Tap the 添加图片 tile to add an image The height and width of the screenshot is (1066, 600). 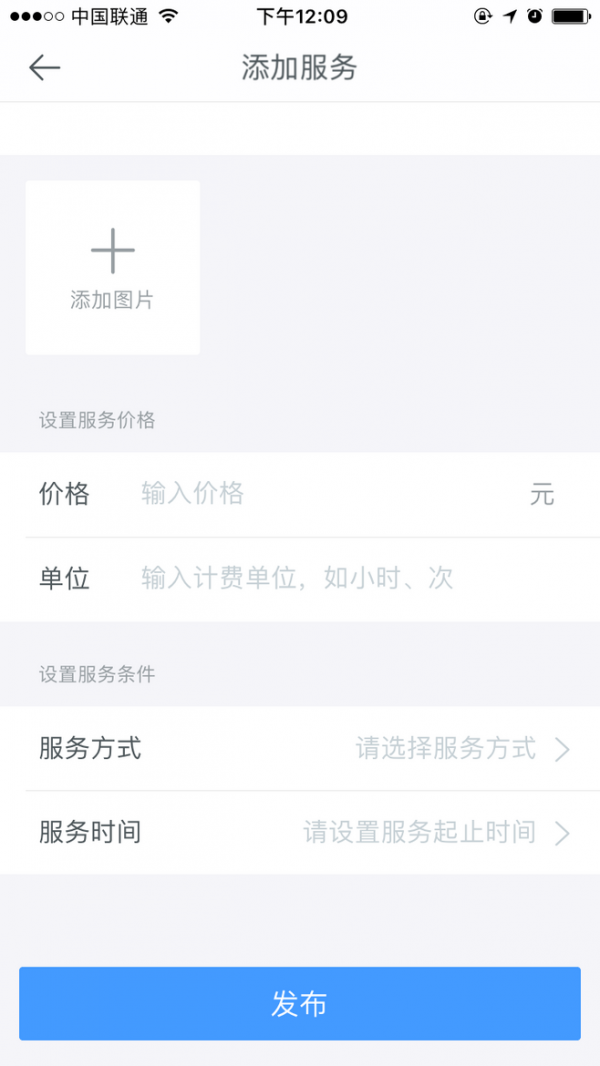[x=112, y=267]
